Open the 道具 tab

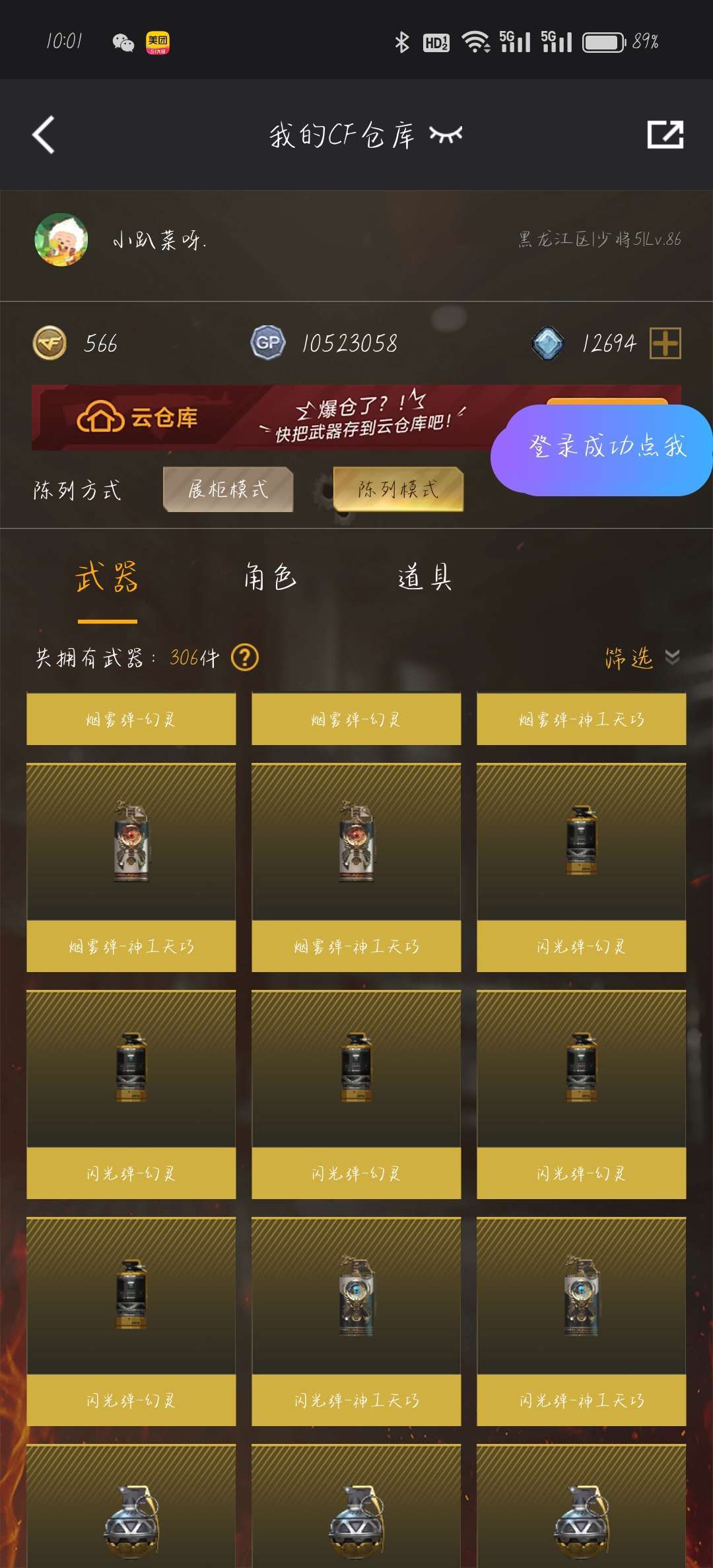(424, 577)
